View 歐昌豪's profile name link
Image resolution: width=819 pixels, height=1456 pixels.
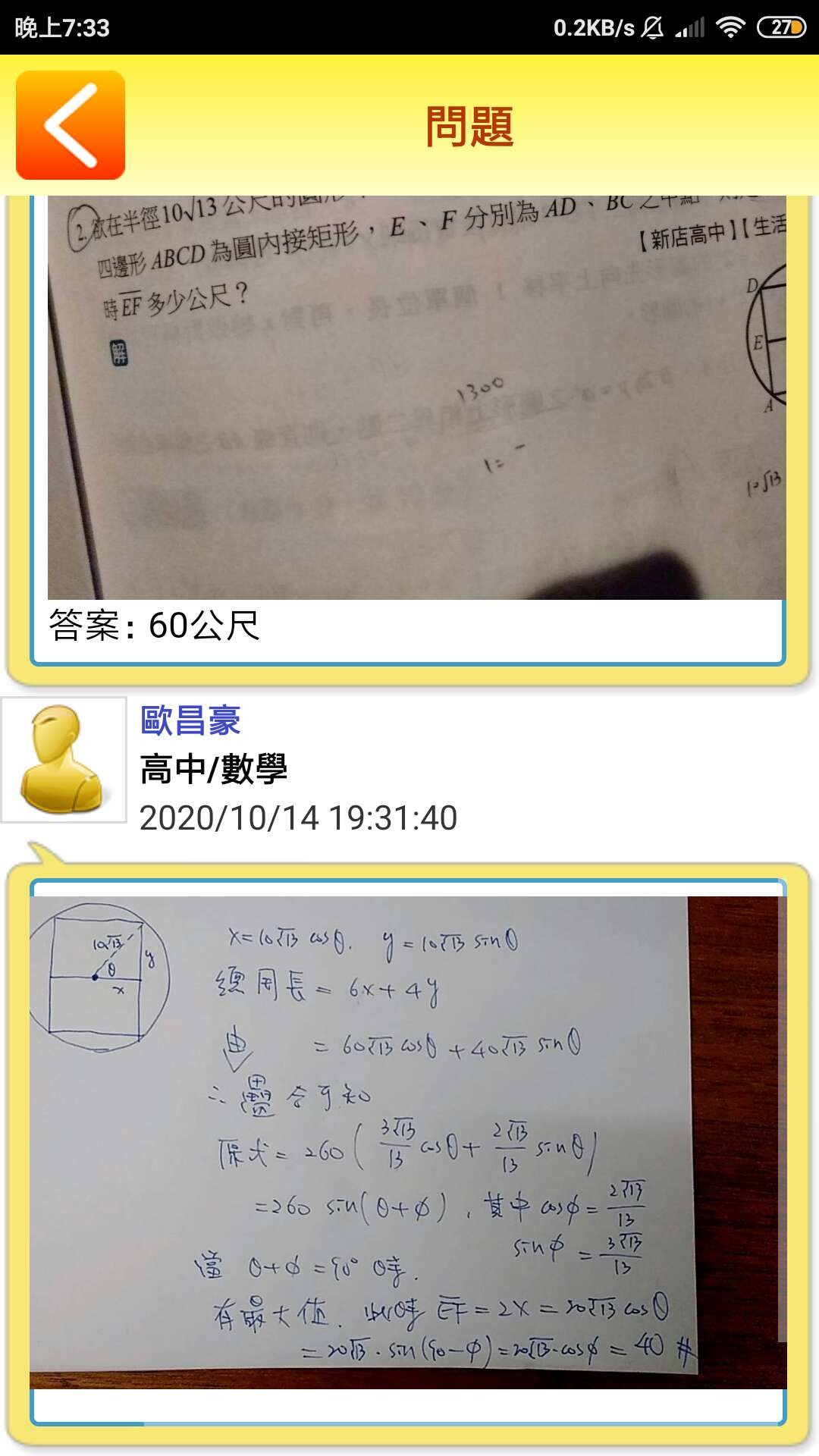click(190, 720)
